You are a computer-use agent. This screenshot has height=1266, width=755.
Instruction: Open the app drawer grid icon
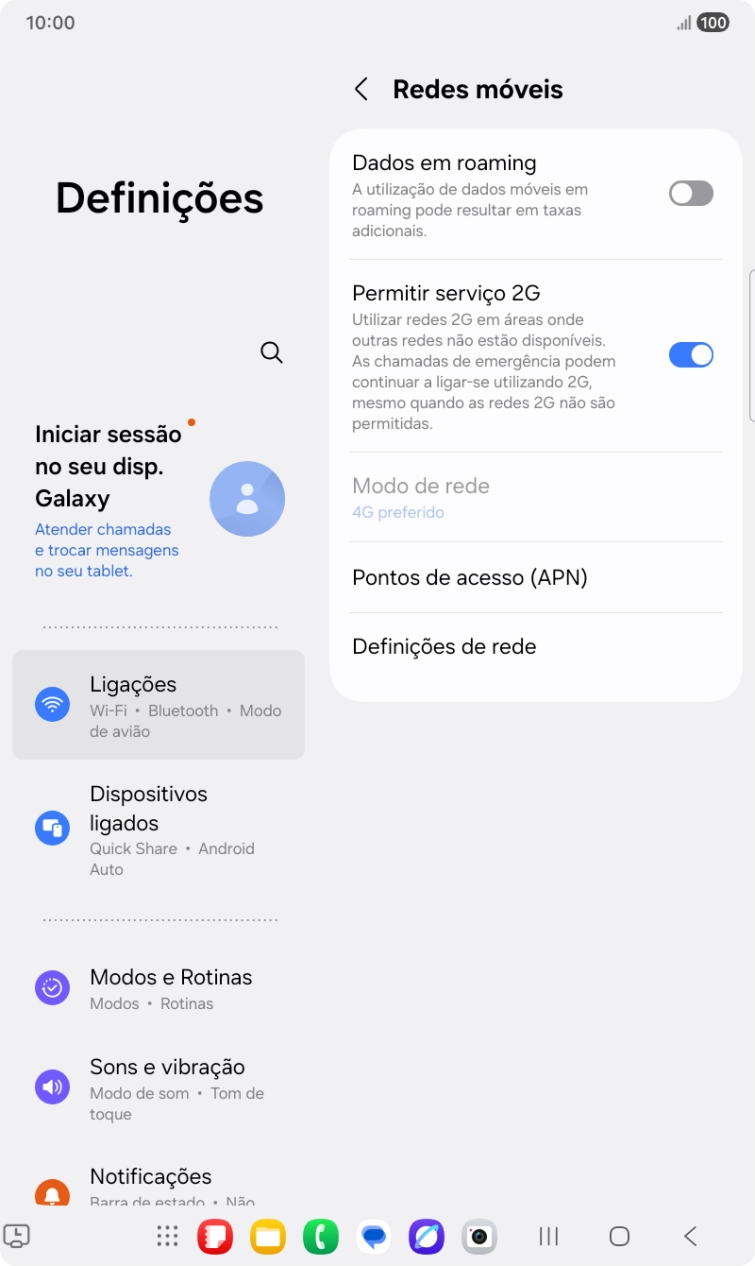point(168,1236)
